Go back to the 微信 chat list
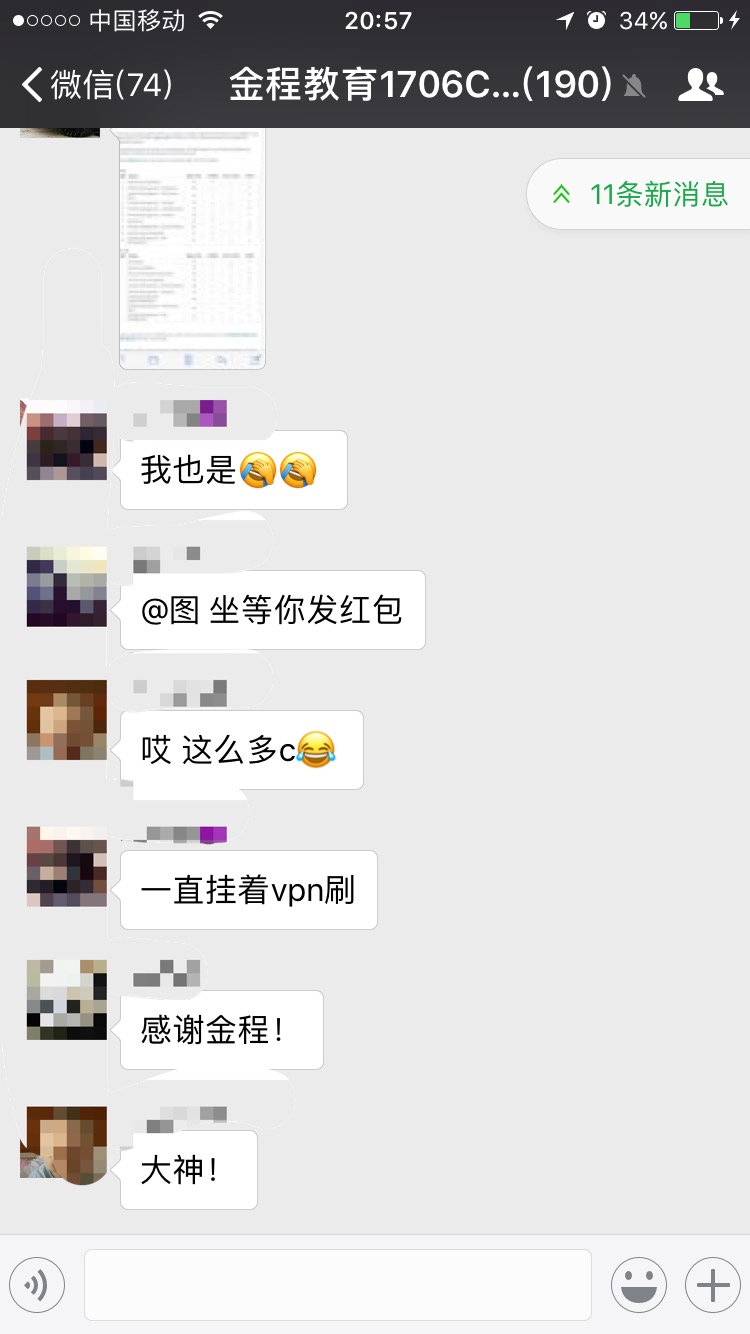Image resolution: width=750 pixels, height=1334 pixels. click(96, 85)
